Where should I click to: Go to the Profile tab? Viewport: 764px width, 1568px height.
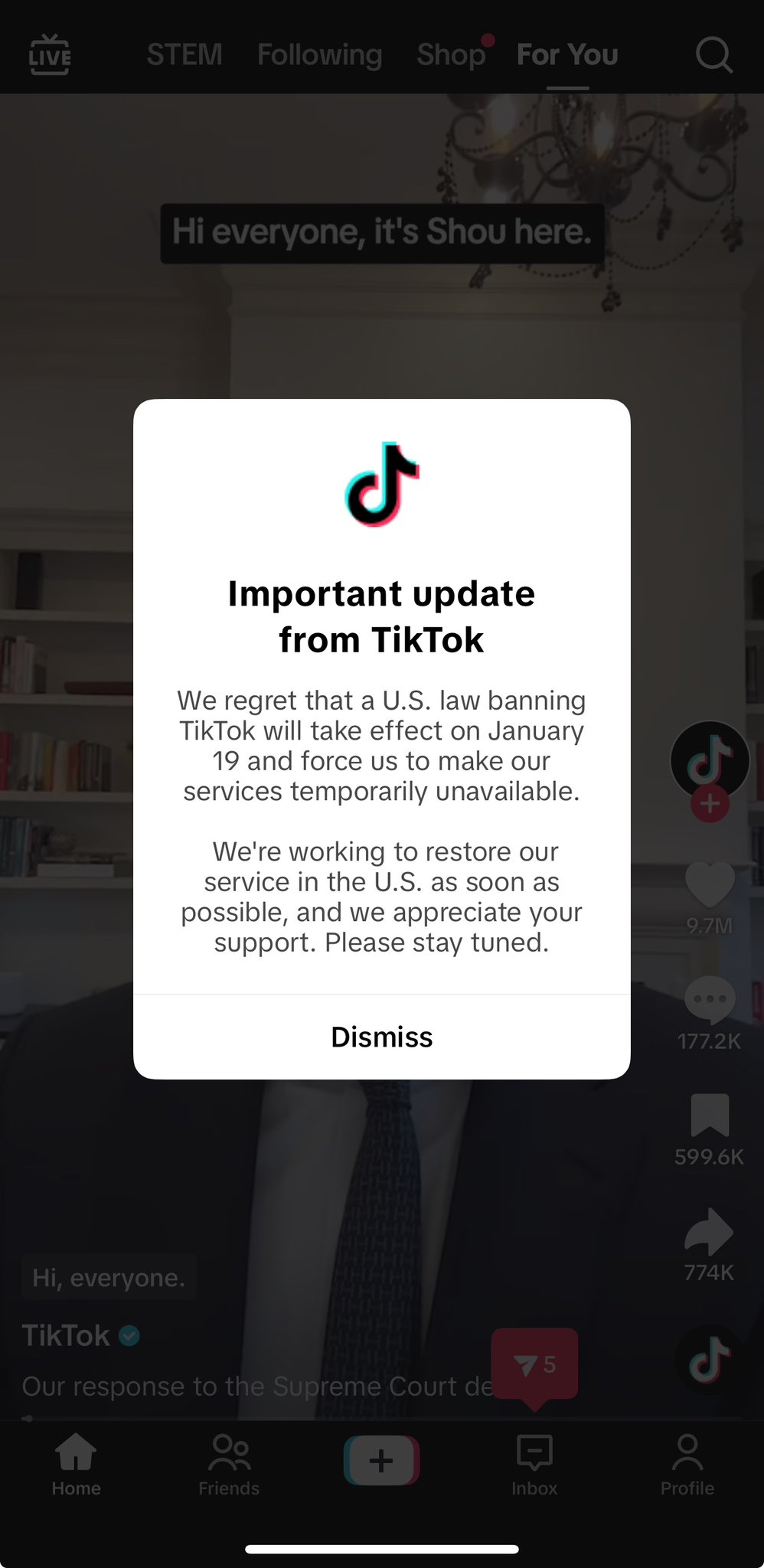687,1464
